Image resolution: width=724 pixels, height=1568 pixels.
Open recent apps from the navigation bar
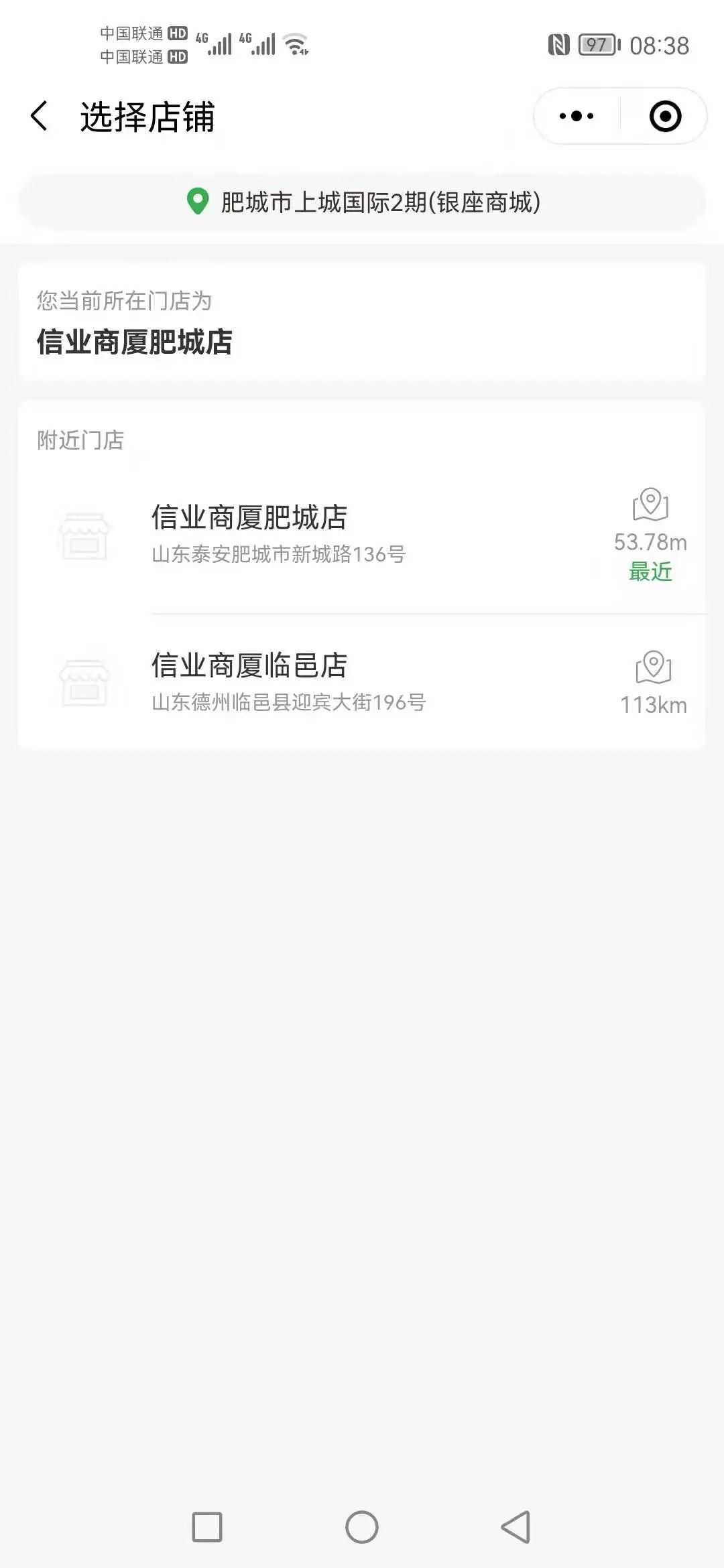click(207, 1527)
